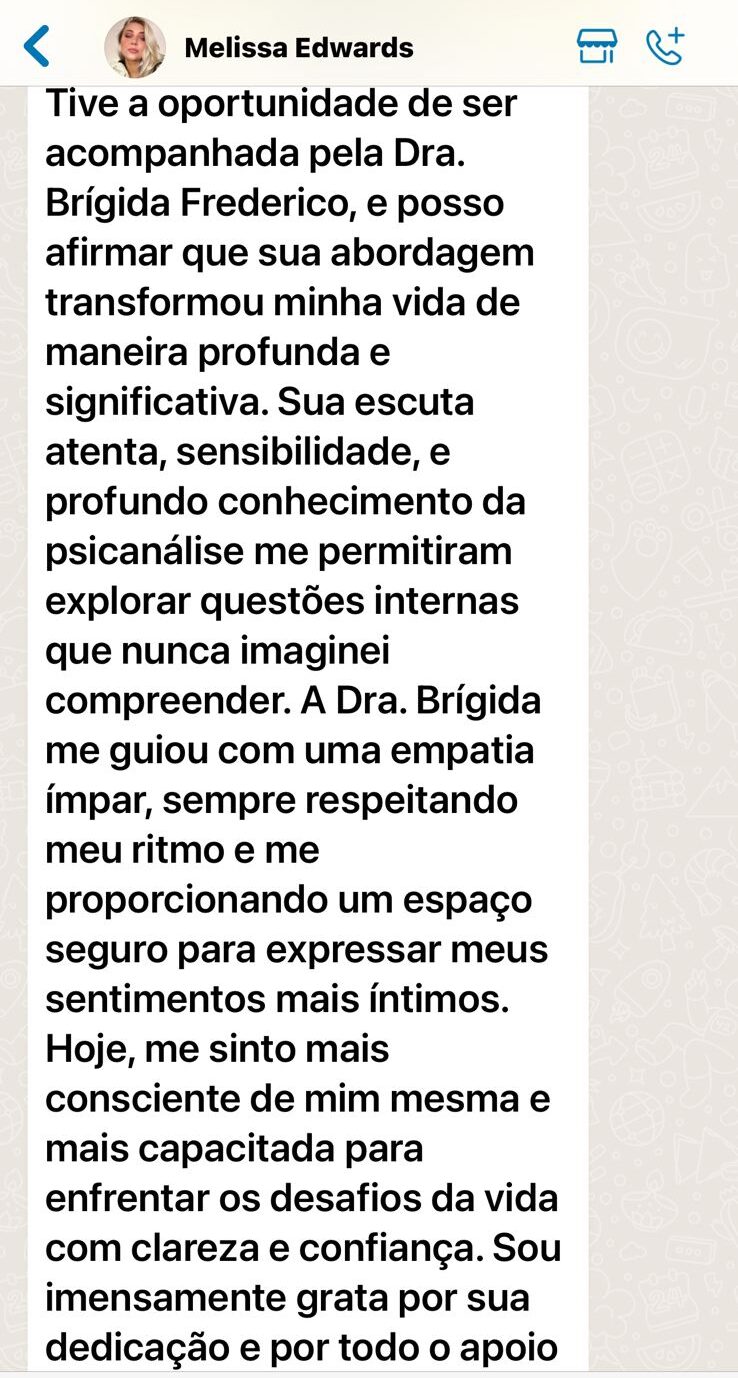Viewport: 738px width, 1378px height.
Task: Start a call with Melissa Edwards
Action: point(665,46)
